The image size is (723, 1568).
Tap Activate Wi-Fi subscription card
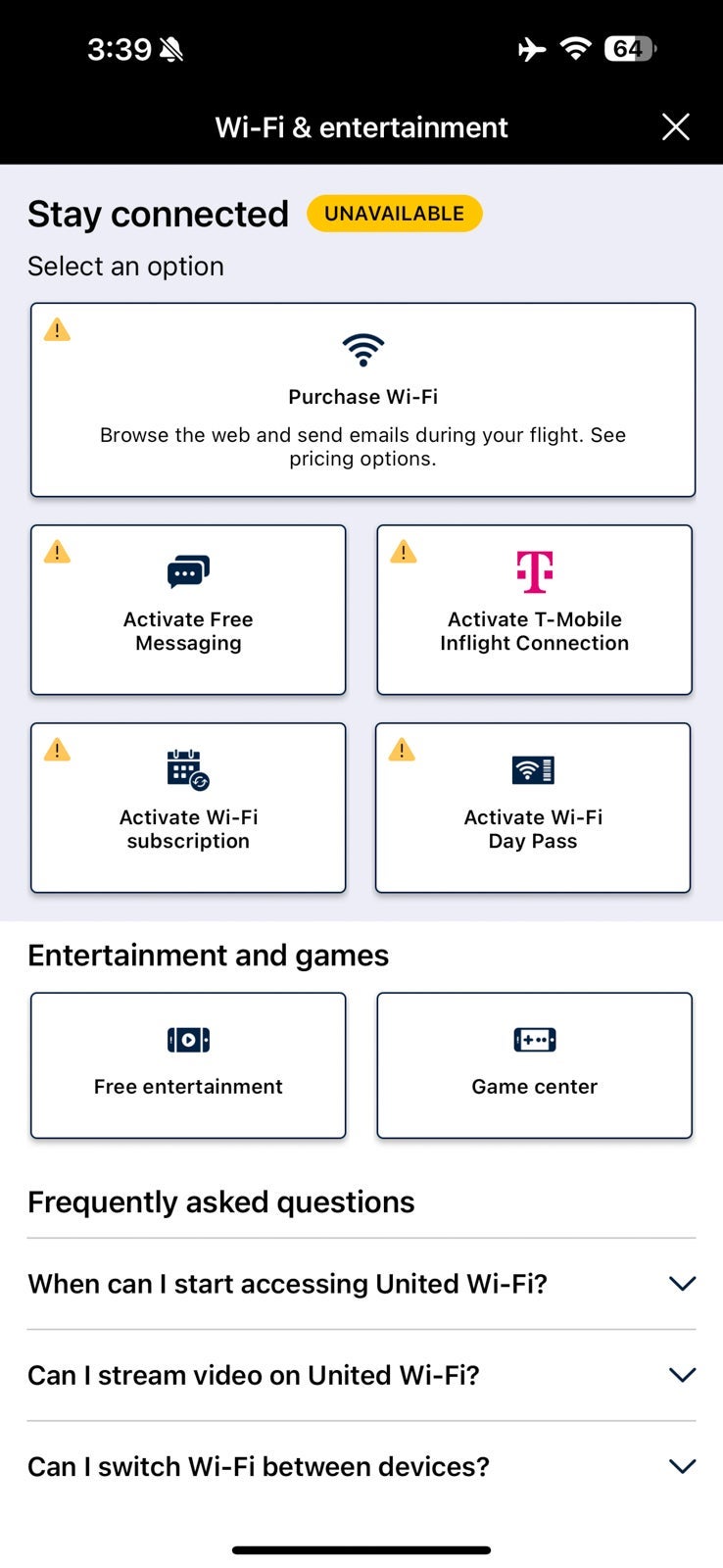[x=188, y=808]
